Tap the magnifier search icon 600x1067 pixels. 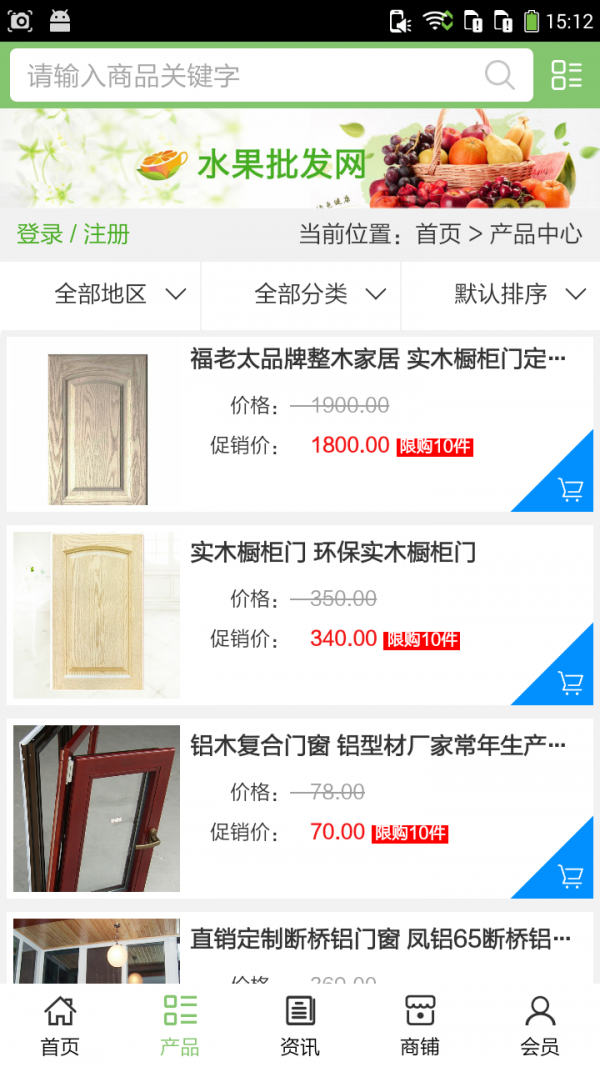(499, 75)
